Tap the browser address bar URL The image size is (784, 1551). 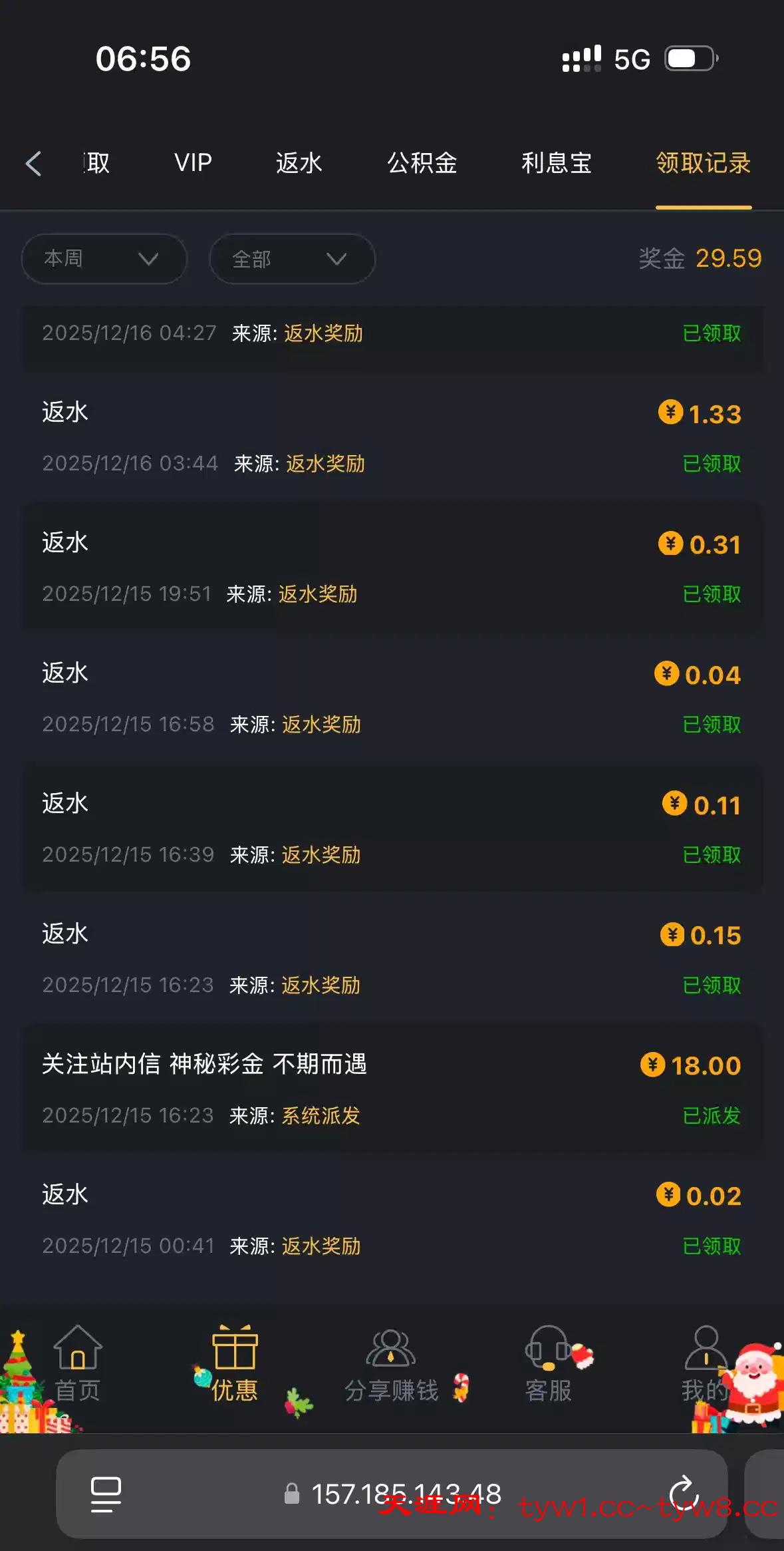[406, 1494]
